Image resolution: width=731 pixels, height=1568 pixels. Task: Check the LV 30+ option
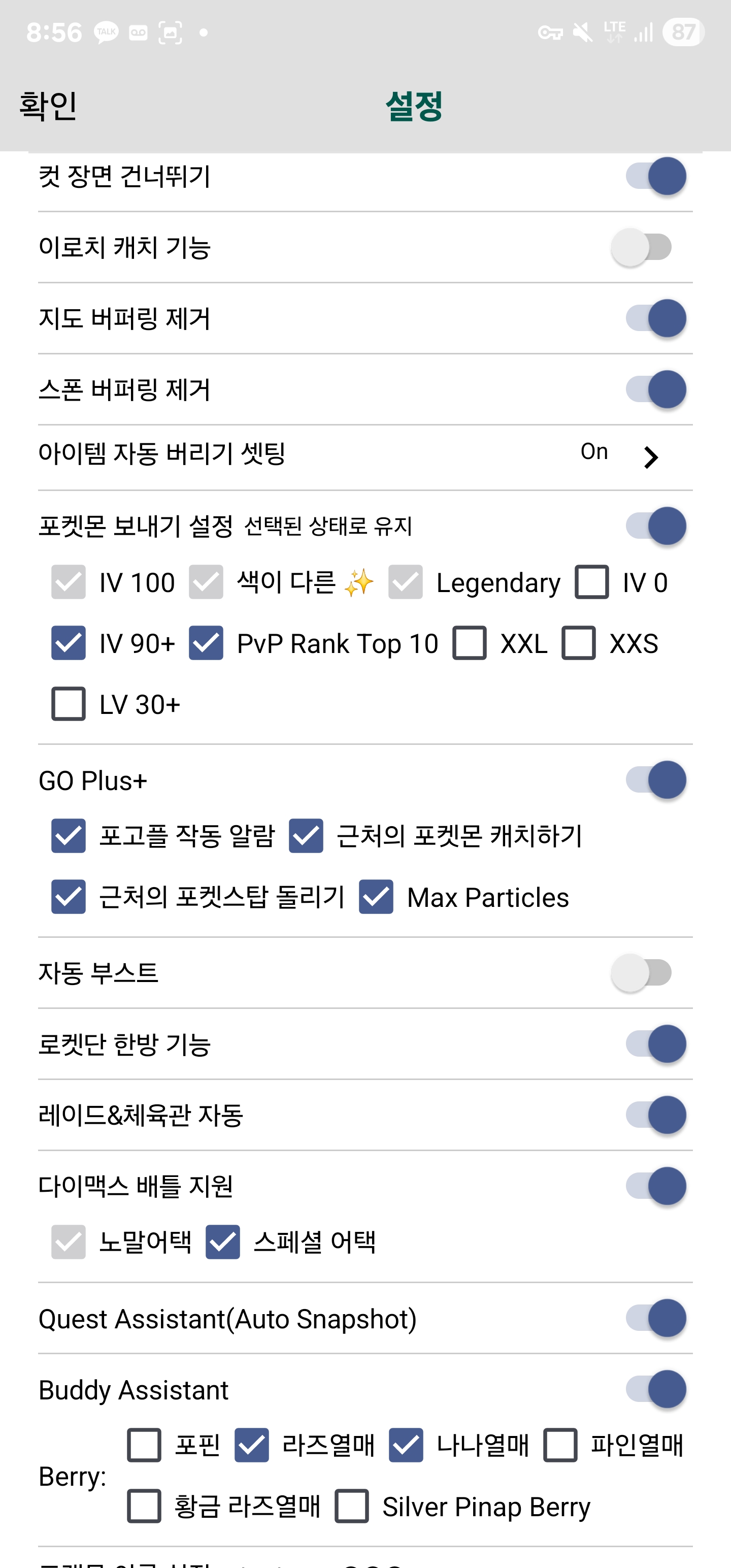pyautogui.click(x=68, y=704)
